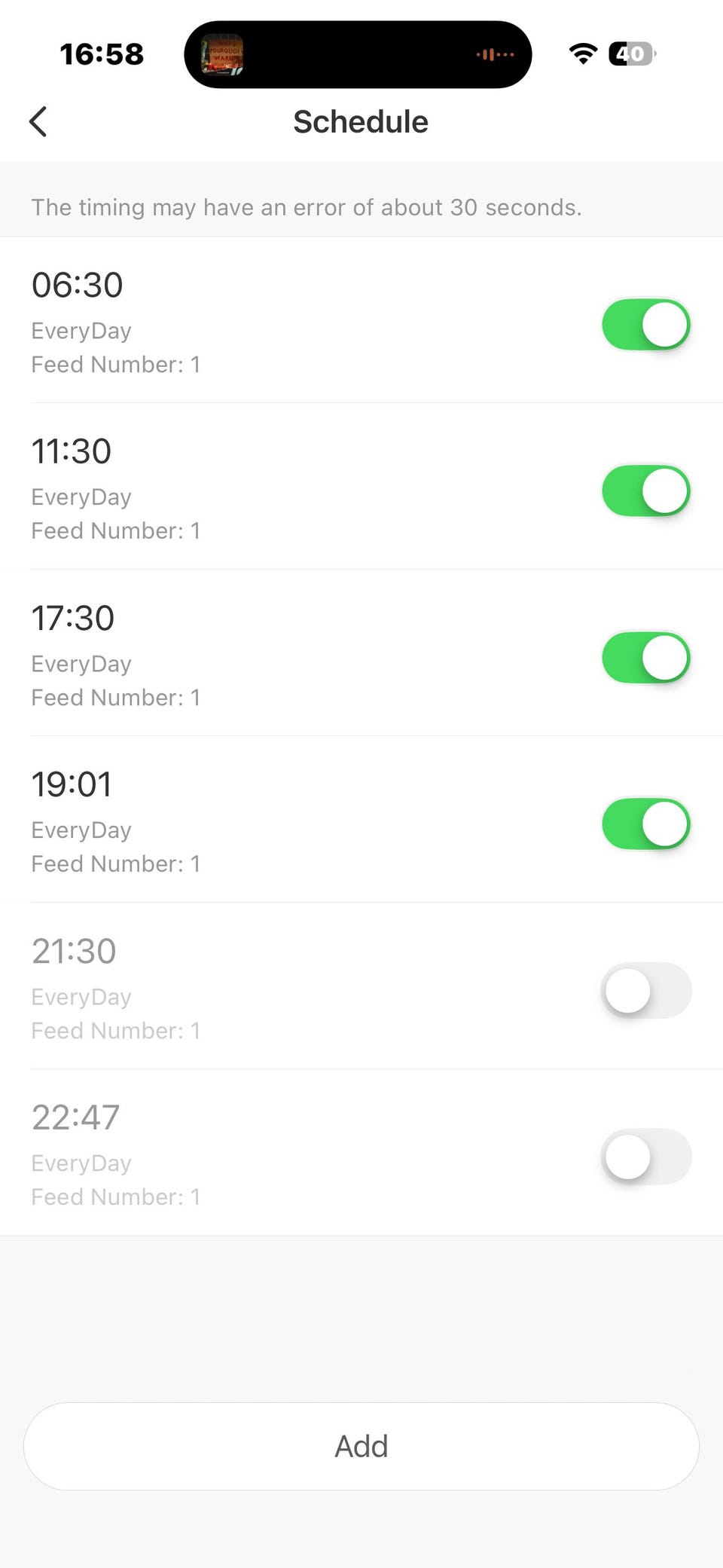This screenshot has width=723, height=1568.
Task: Add a new feeding schedule
Action: tap(361, 1446)
